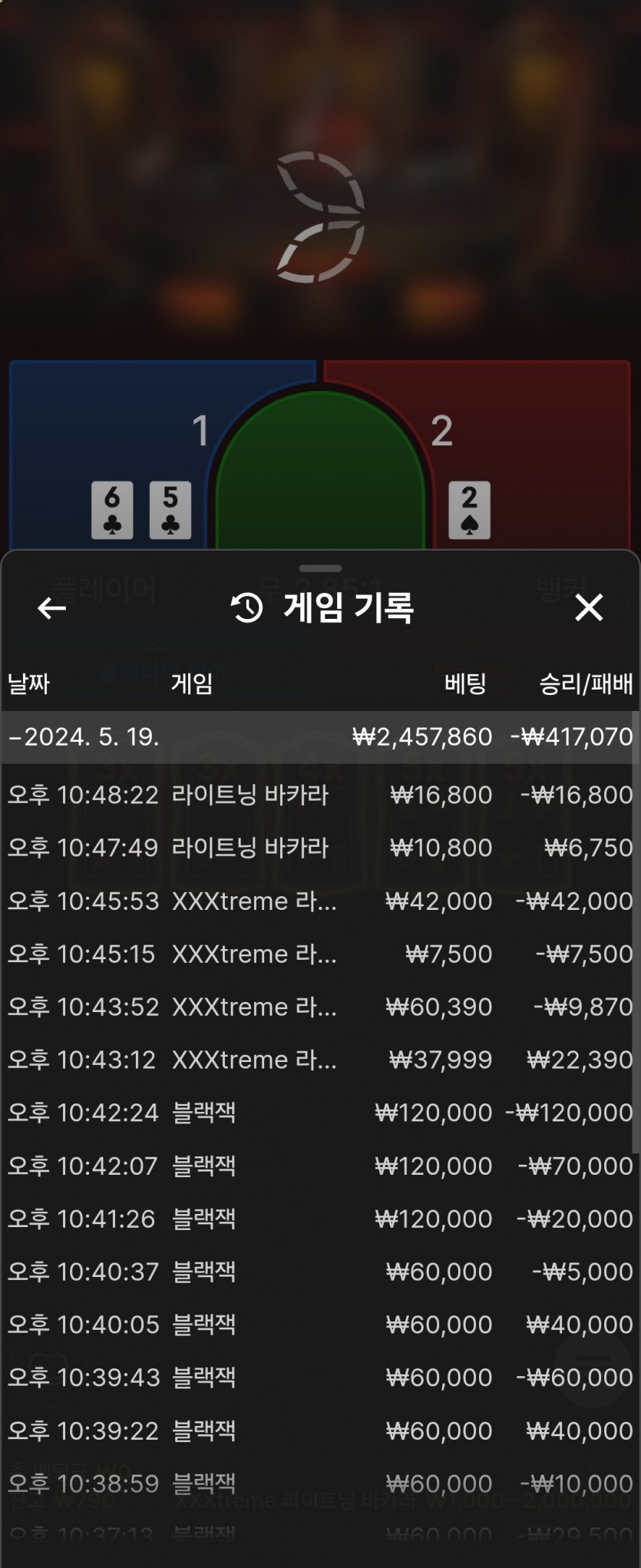Open the 10:43:52 XXXtreme game record
Viewport: 641px width, 1568px height.
(x=319, y=1007)
